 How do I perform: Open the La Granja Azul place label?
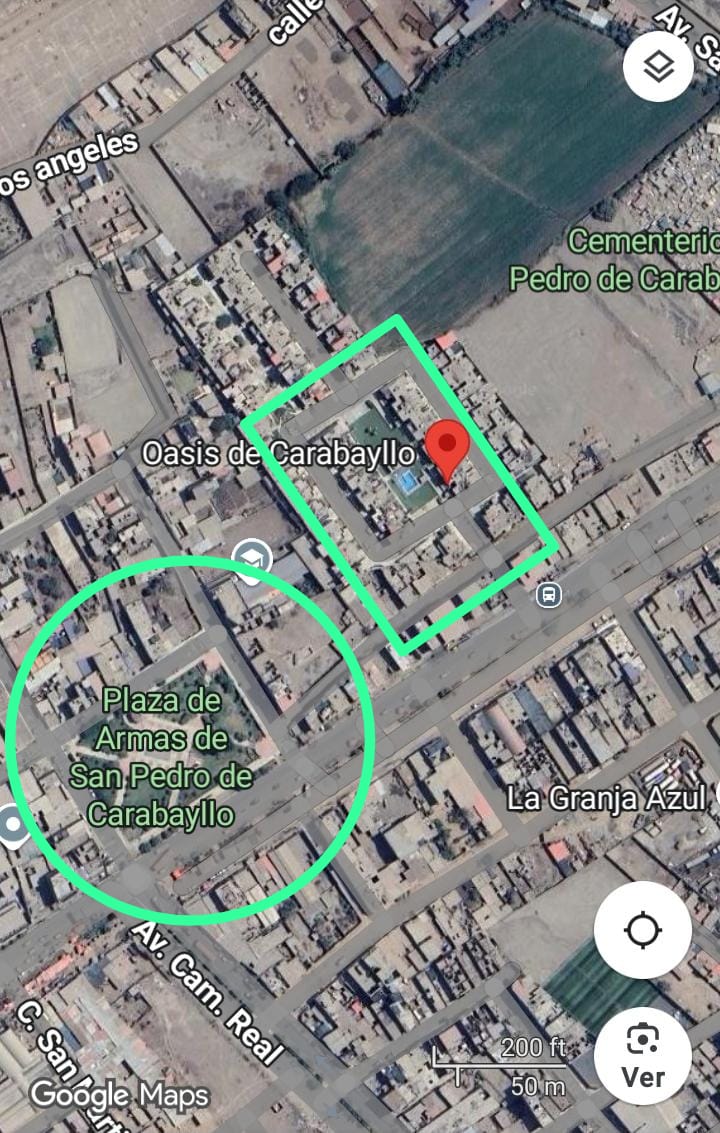[x=608, y=798]
